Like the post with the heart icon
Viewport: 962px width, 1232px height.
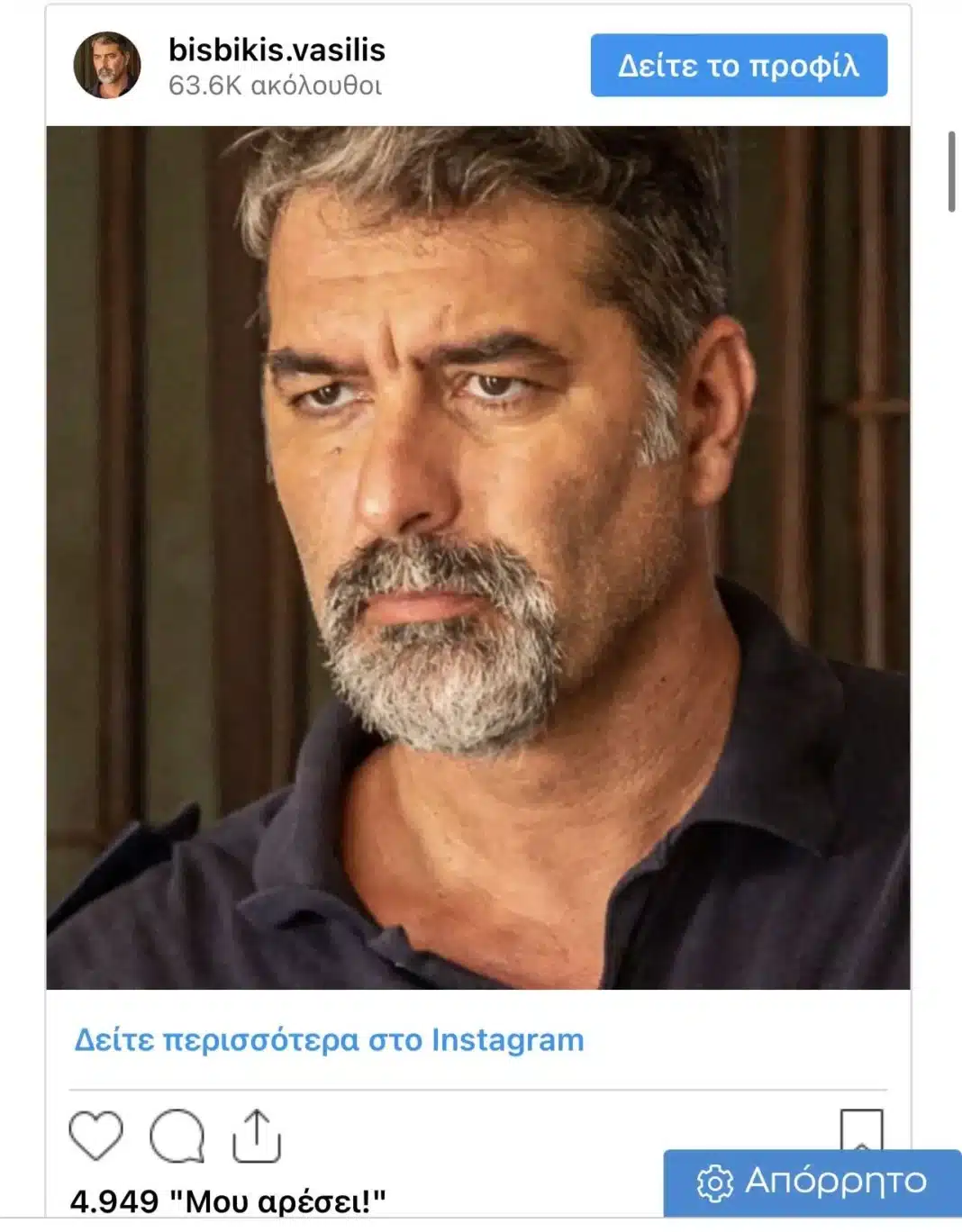(x=95, y=1135)
